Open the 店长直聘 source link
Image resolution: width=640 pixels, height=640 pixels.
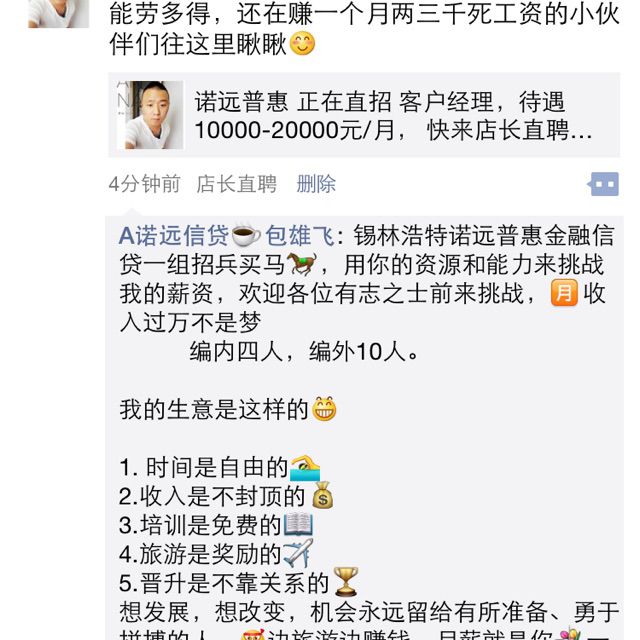click(x=236, y=184)
